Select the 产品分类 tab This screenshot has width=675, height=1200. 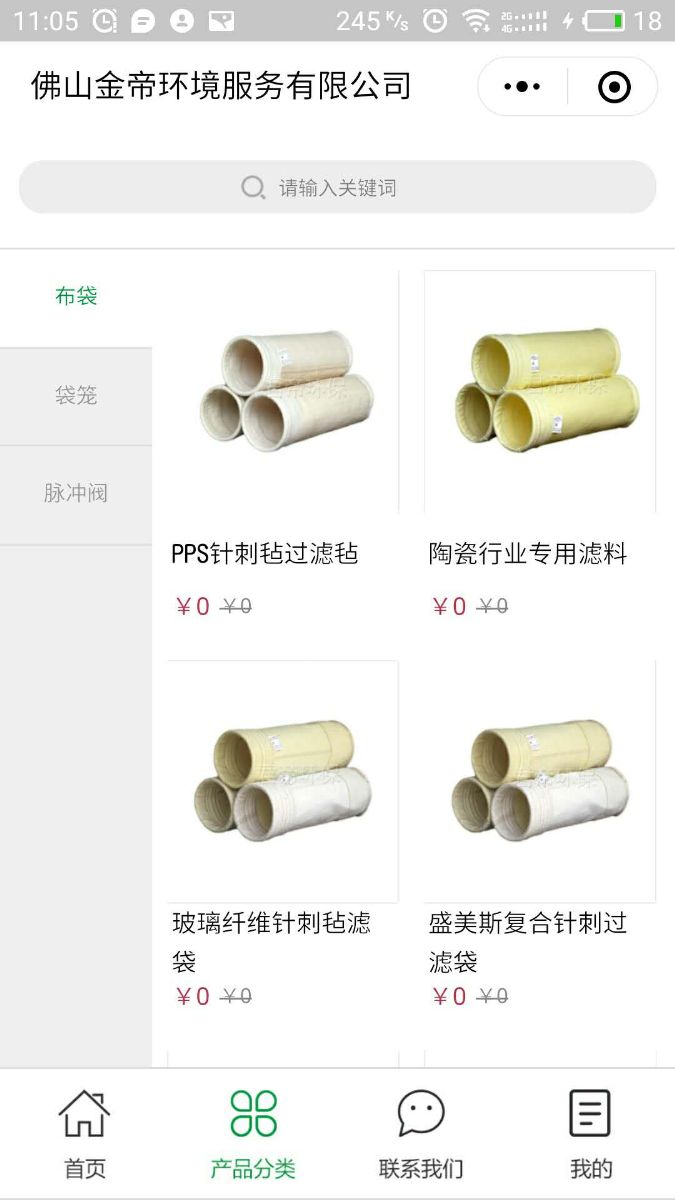253,1134
